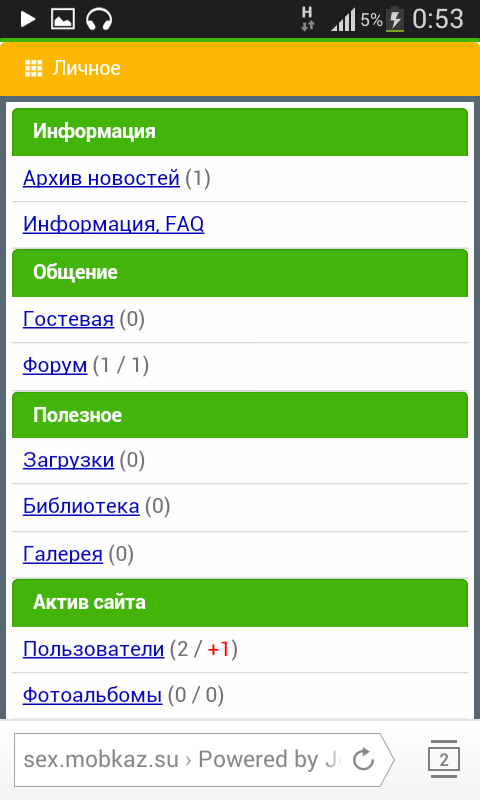Open Информация, FAQ page
This screenshot has width=480, height=800.
click(x=113, y=224)
